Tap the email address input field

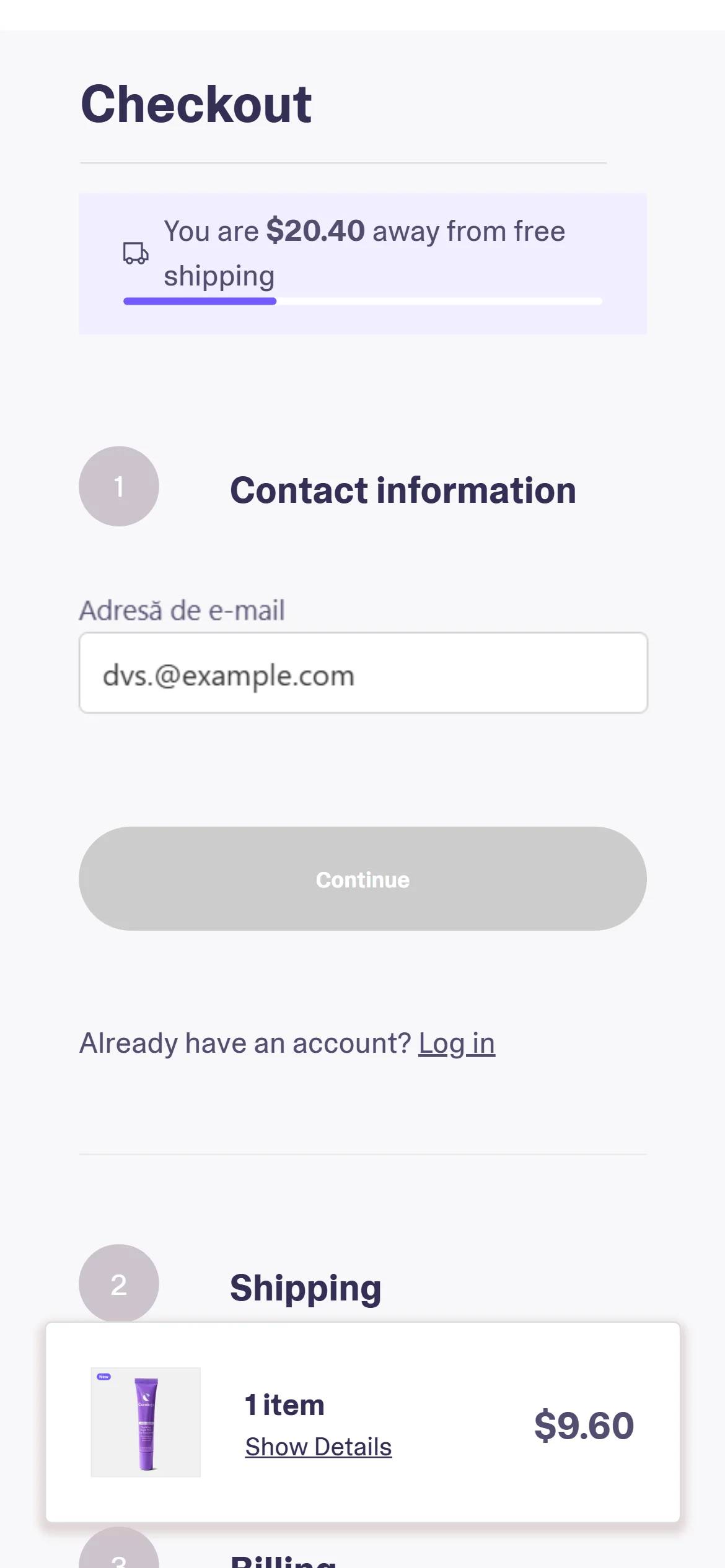pyautogui.click(x=363, y=673)
